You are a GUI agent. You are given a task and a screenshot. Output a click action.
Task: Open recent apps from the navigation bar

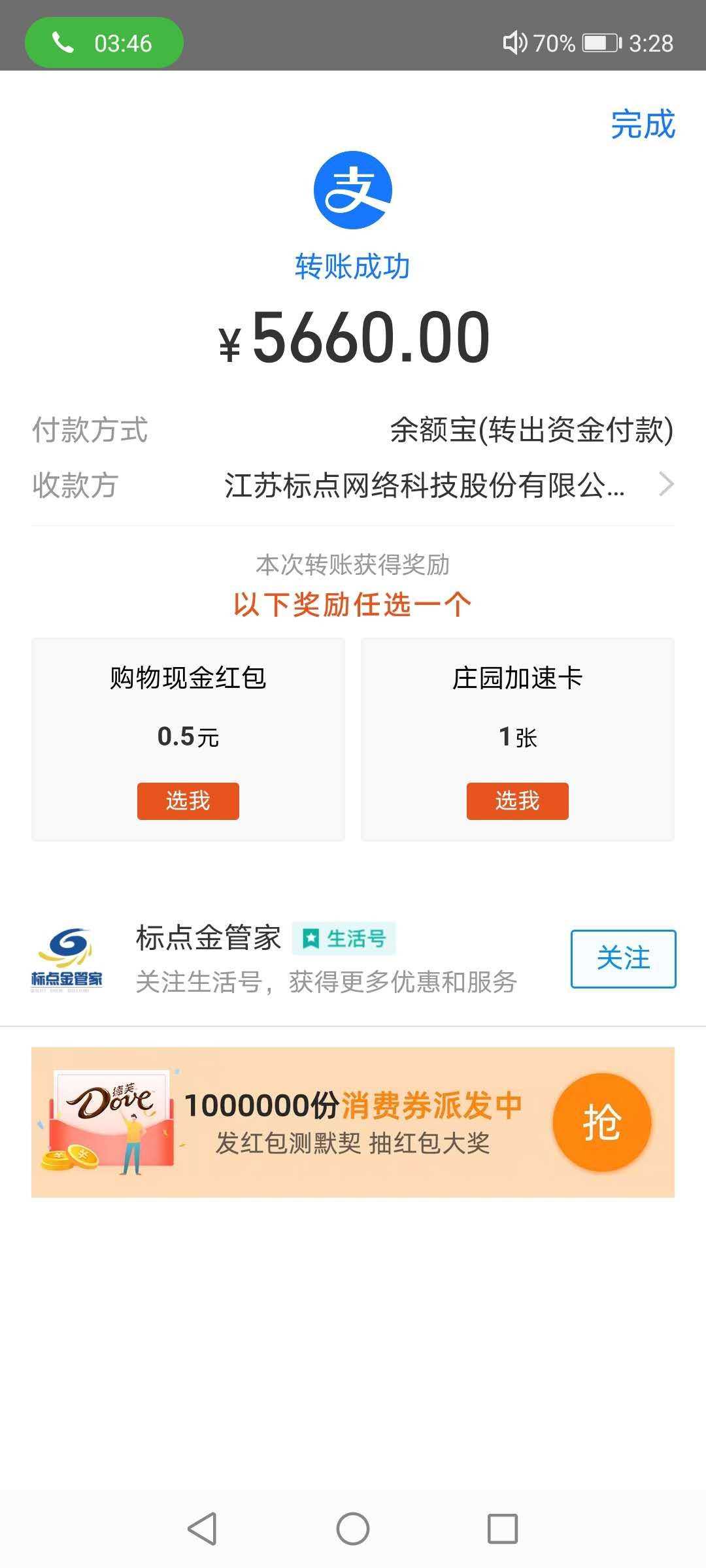tap(503, 1529)
